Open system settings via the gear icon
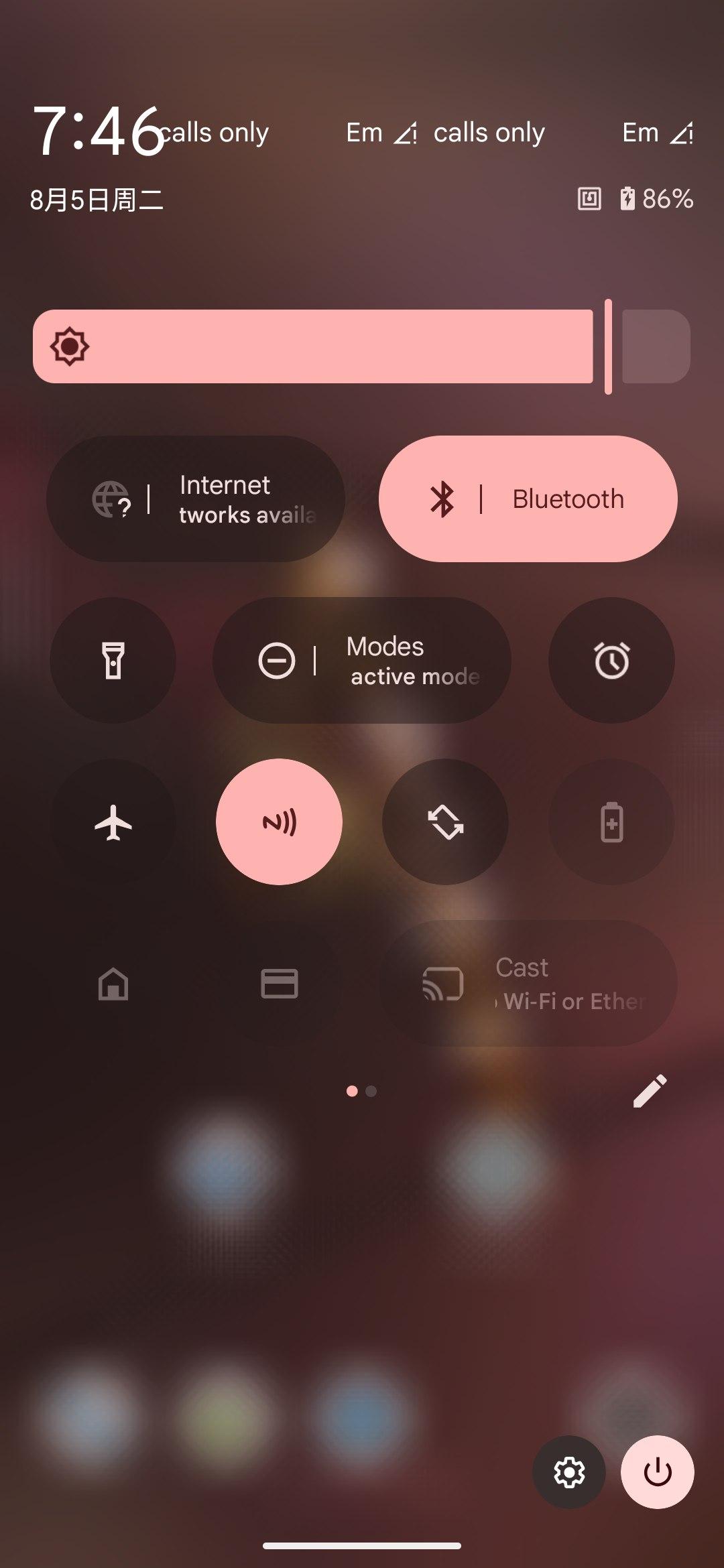The width and height of the screenshot is (724, 1568). tap(569, 1472)
